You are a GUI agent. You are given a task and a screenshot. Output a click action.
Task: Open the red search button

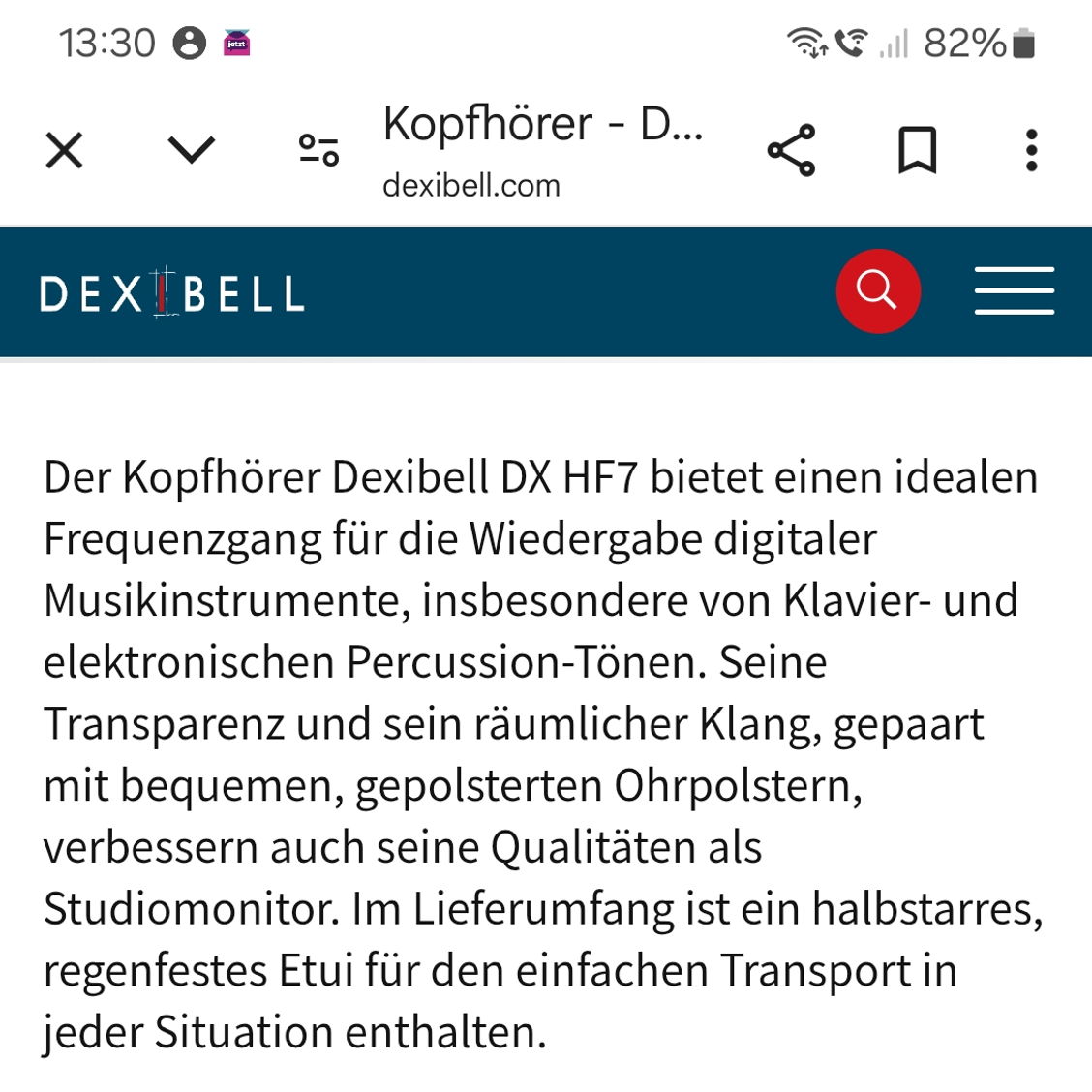click(x=878, y=291)
